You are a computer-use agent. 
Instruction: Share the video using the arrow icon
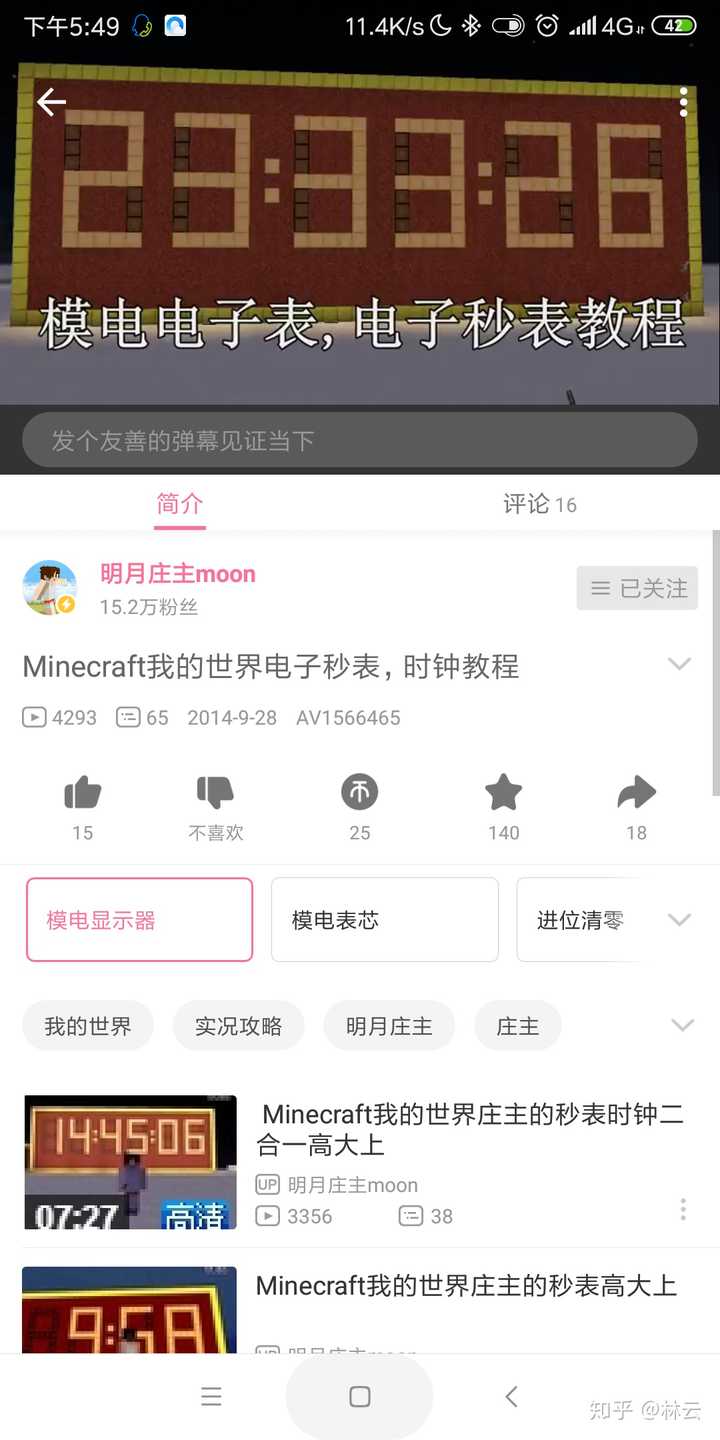[637, 791]
